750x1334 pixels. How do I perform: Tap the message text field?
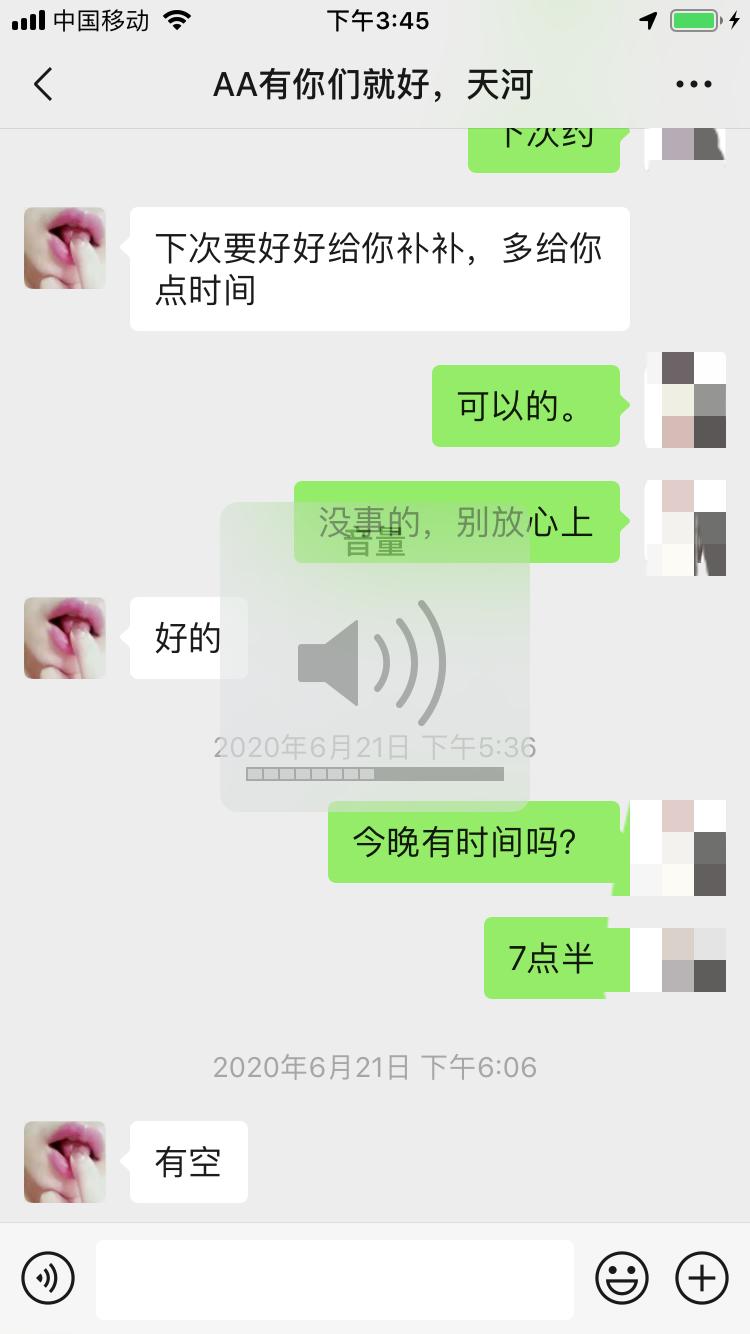click(335, 1279)
